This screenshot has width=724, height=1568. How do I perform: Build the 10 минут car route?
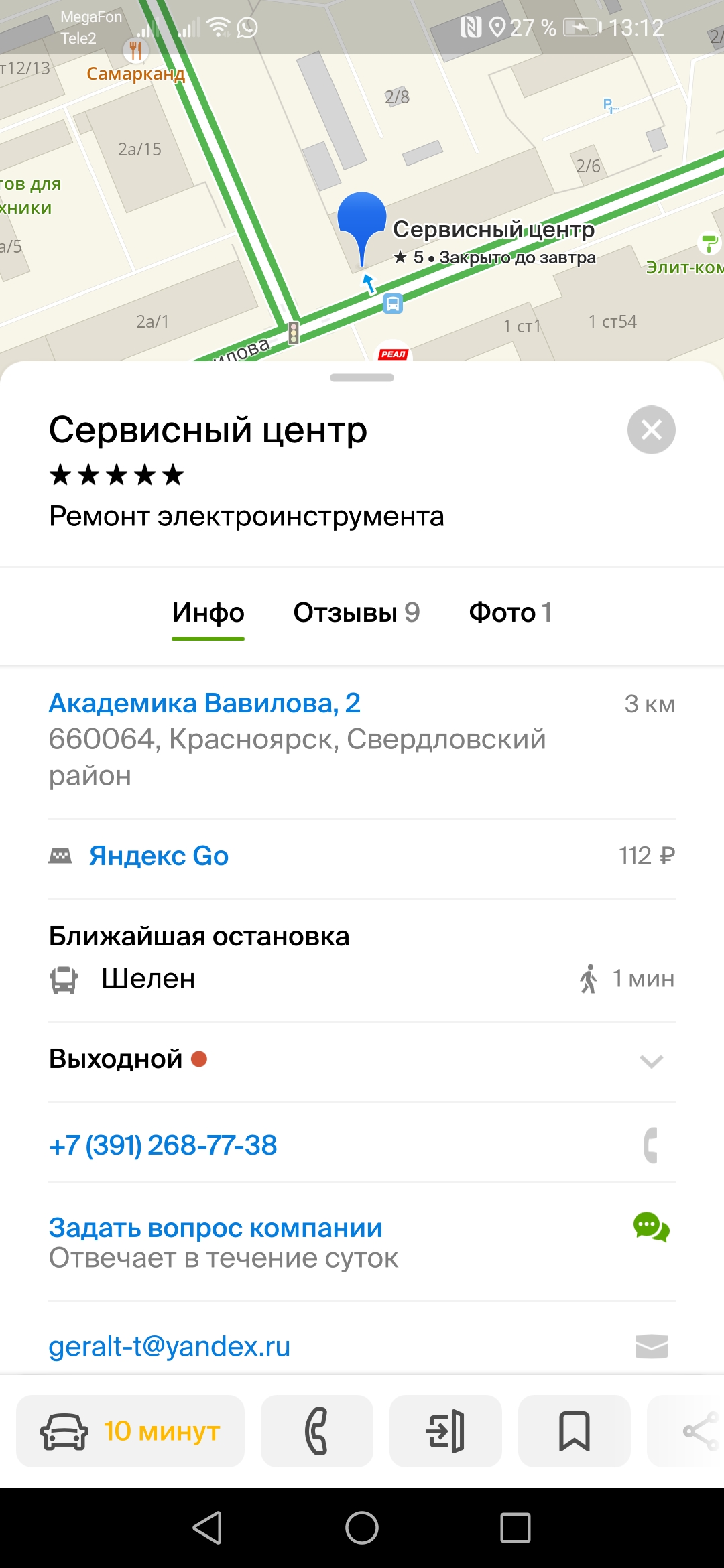point(130,1431)
